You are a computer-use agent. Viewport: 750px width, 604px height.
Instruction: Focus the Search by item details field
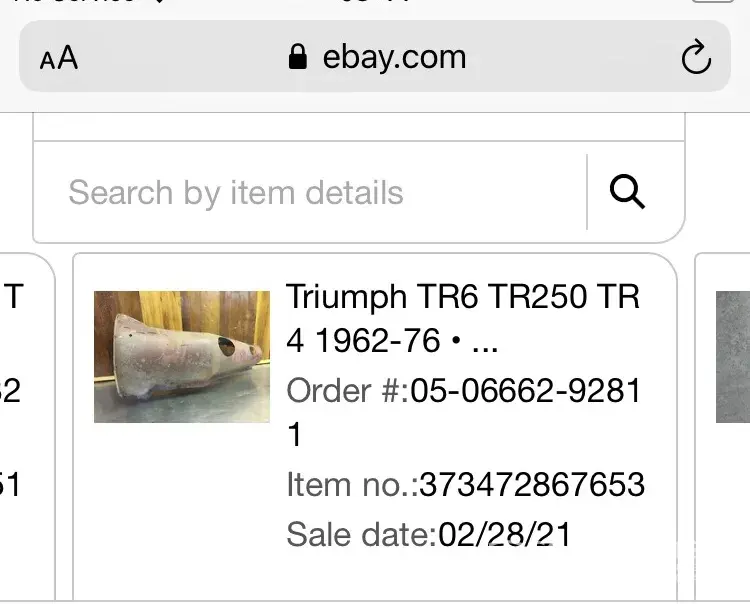point(310,192)
